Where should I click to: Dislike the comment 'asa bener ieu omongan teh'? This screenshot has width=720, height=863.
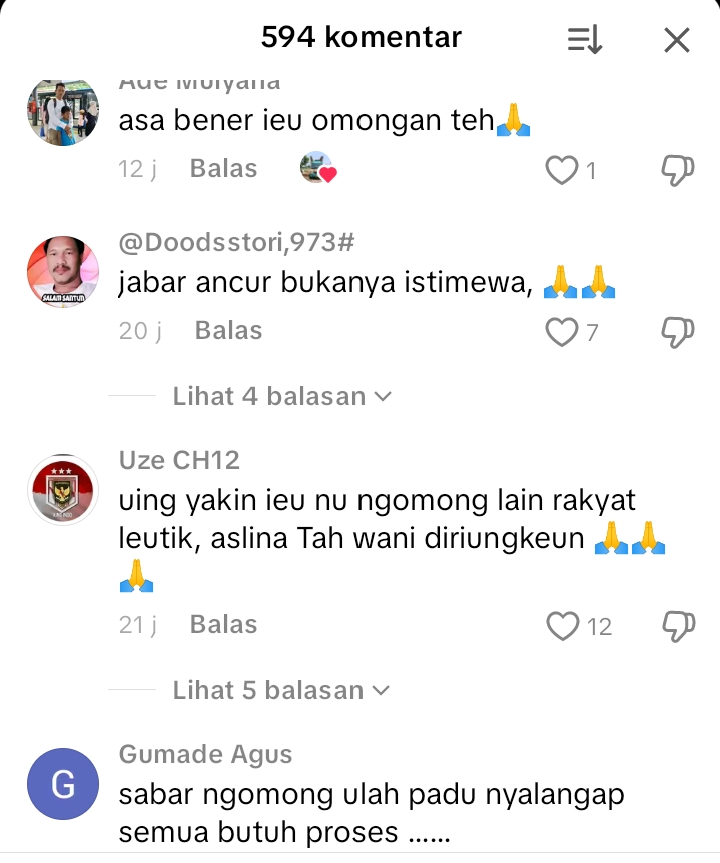[678, 170]
